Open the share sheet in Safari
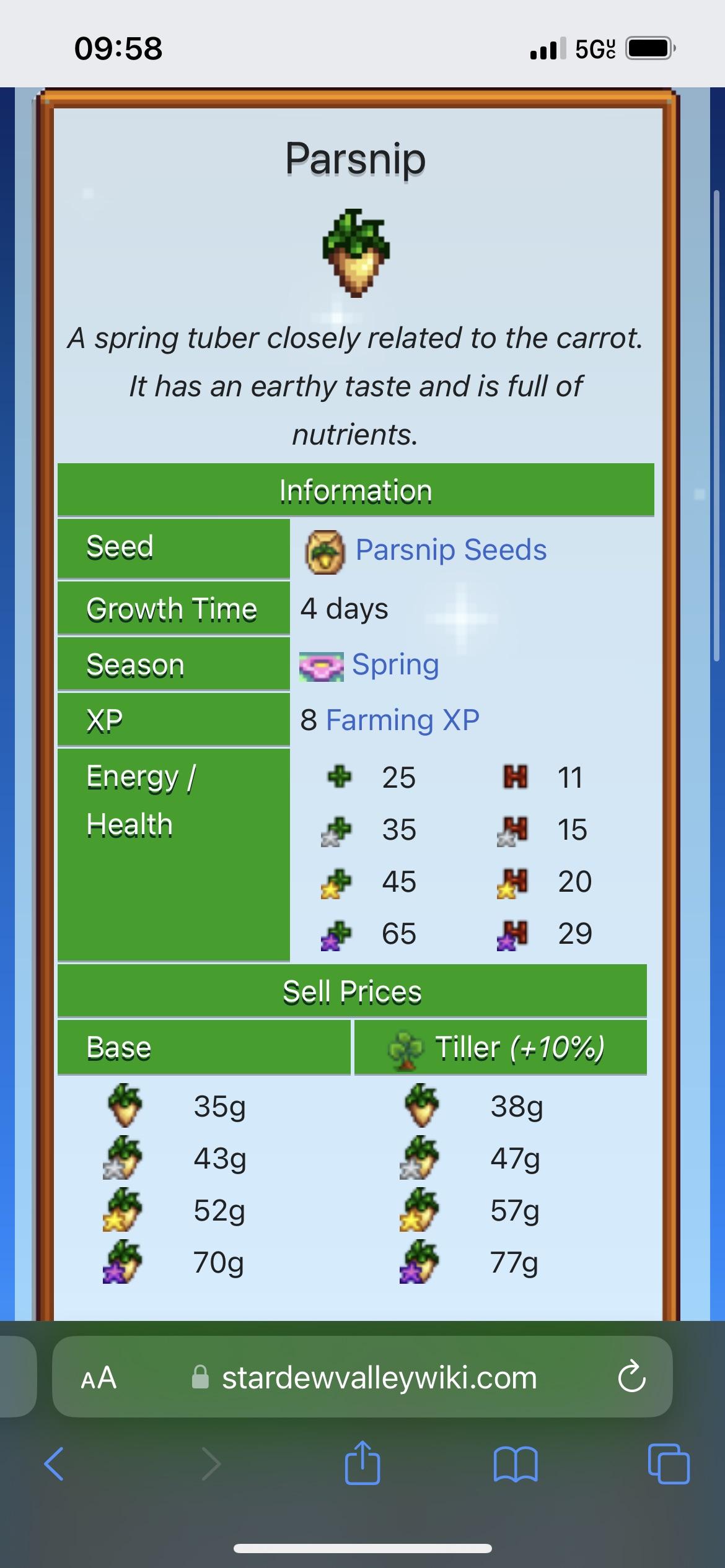The width and height of the screenshot is (725, 1568). 362,1468
